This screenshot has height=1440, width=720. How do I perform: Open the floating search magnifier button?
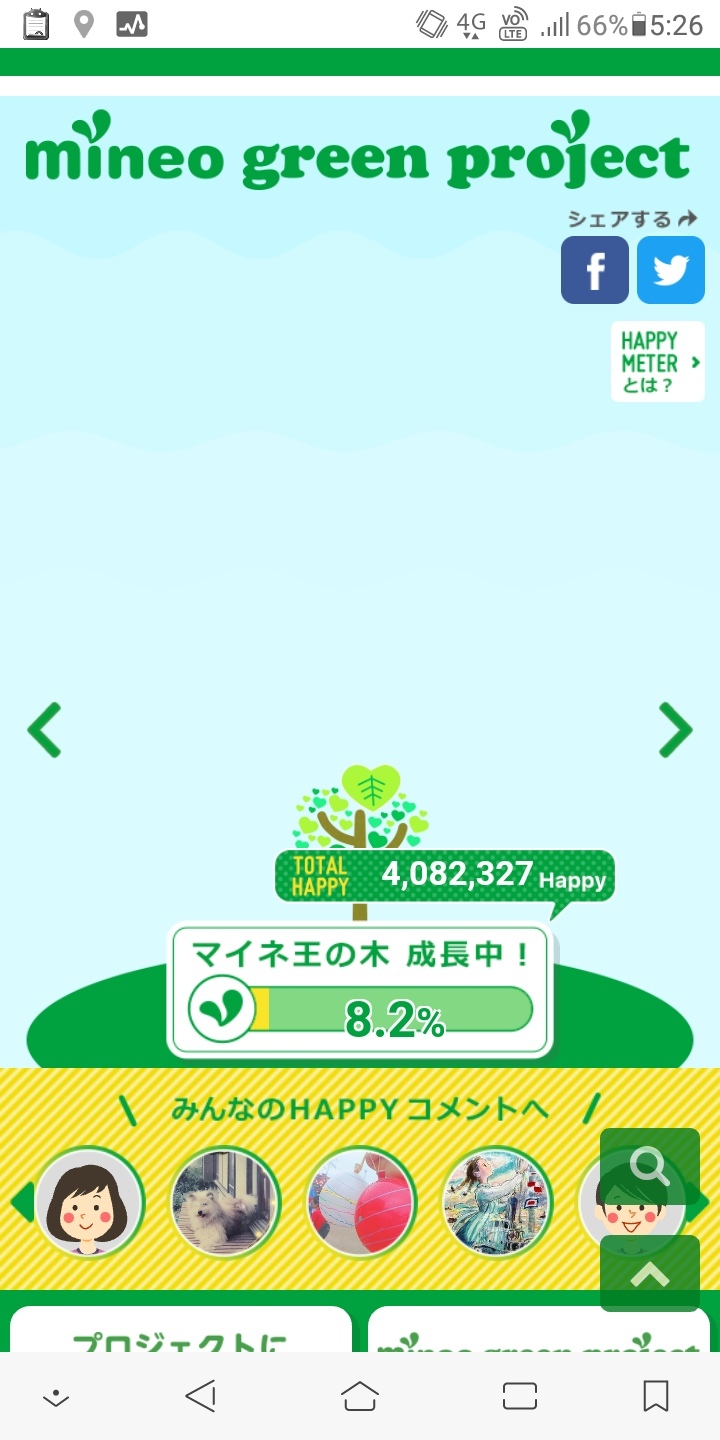point(650,1168)
